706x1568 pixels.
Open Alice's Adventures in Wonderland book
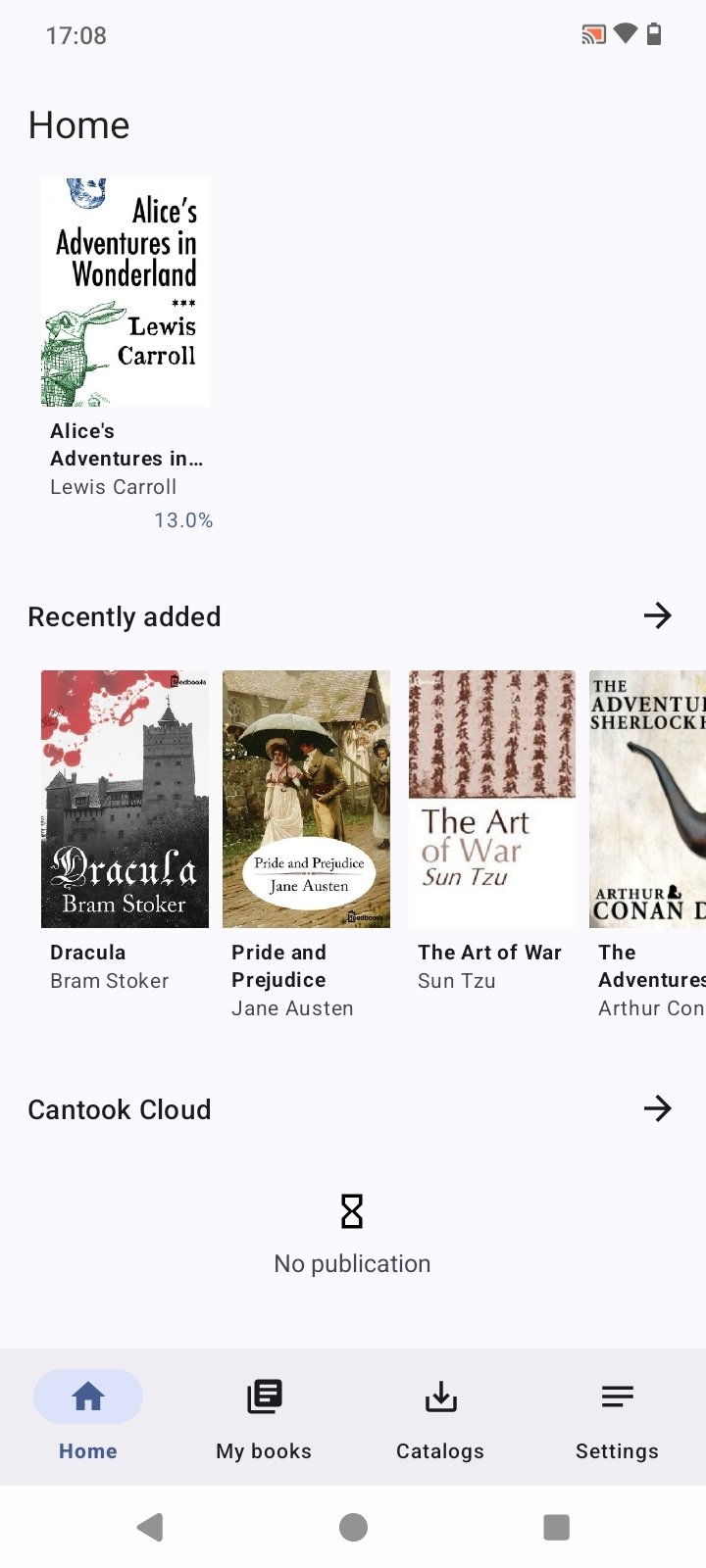pos(125,292)
